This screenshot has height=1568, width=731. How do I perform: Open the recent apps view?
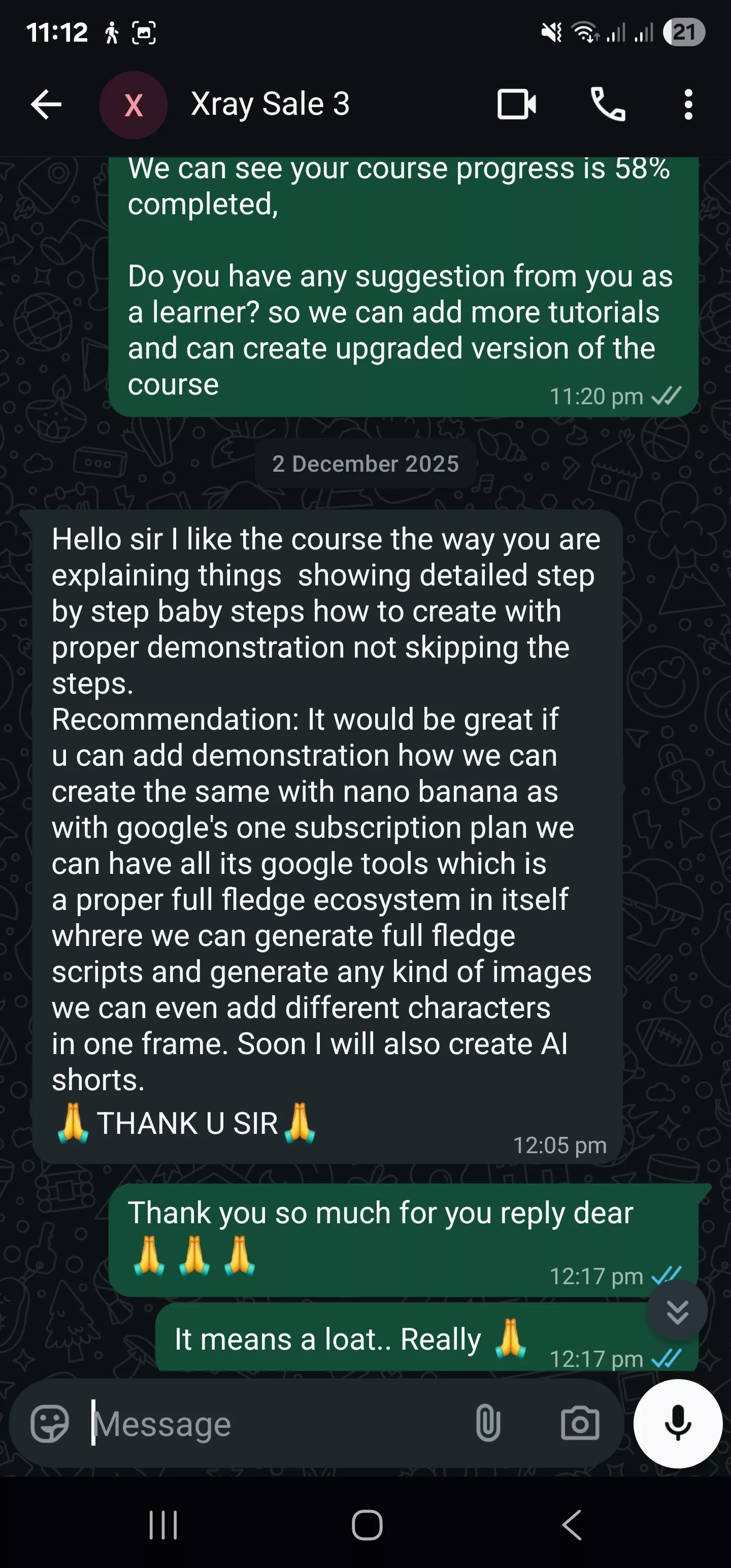[x=163, y=1525]
